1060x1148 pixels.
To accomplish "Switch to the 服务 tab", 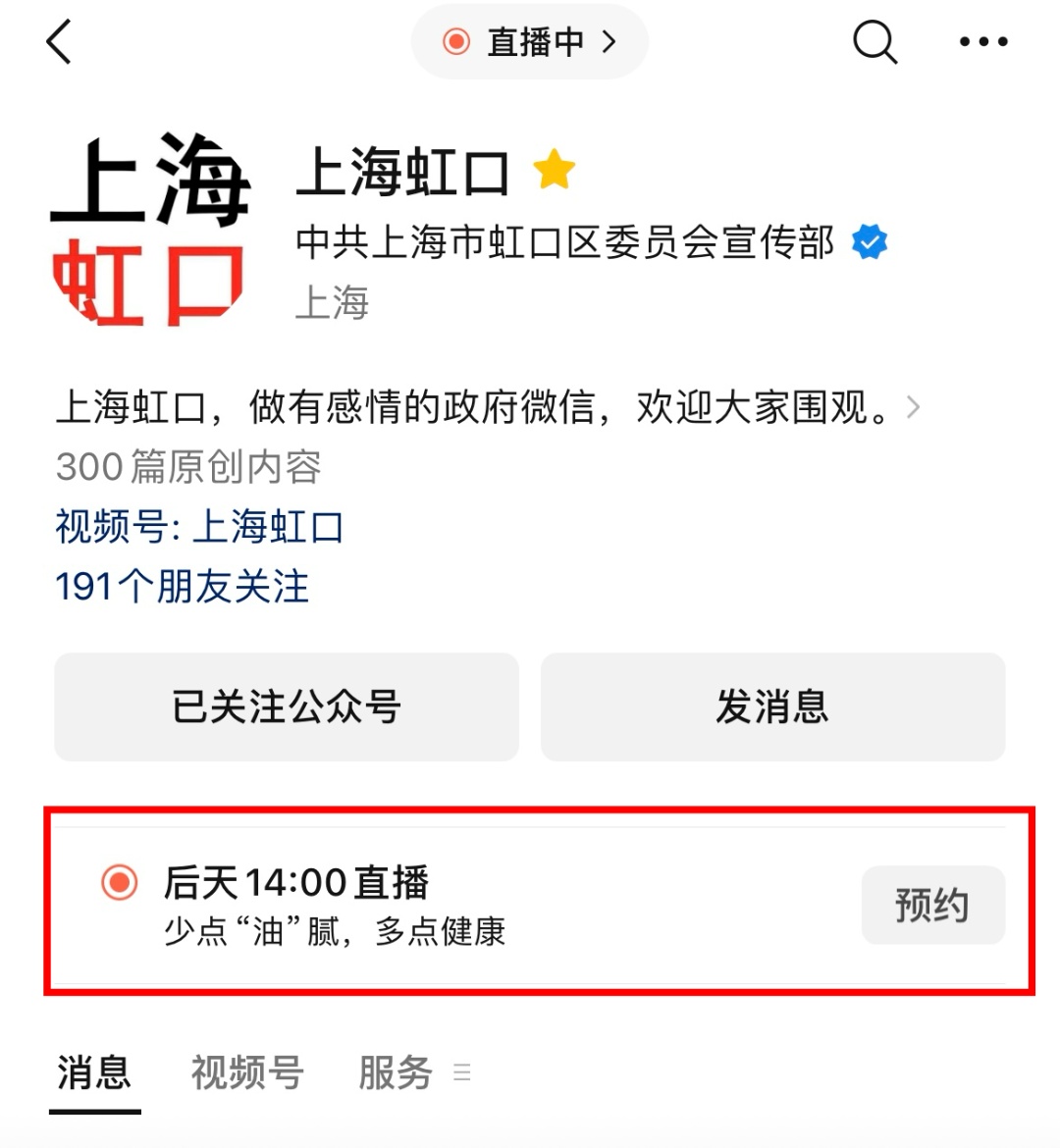I will coord(396,1072).
